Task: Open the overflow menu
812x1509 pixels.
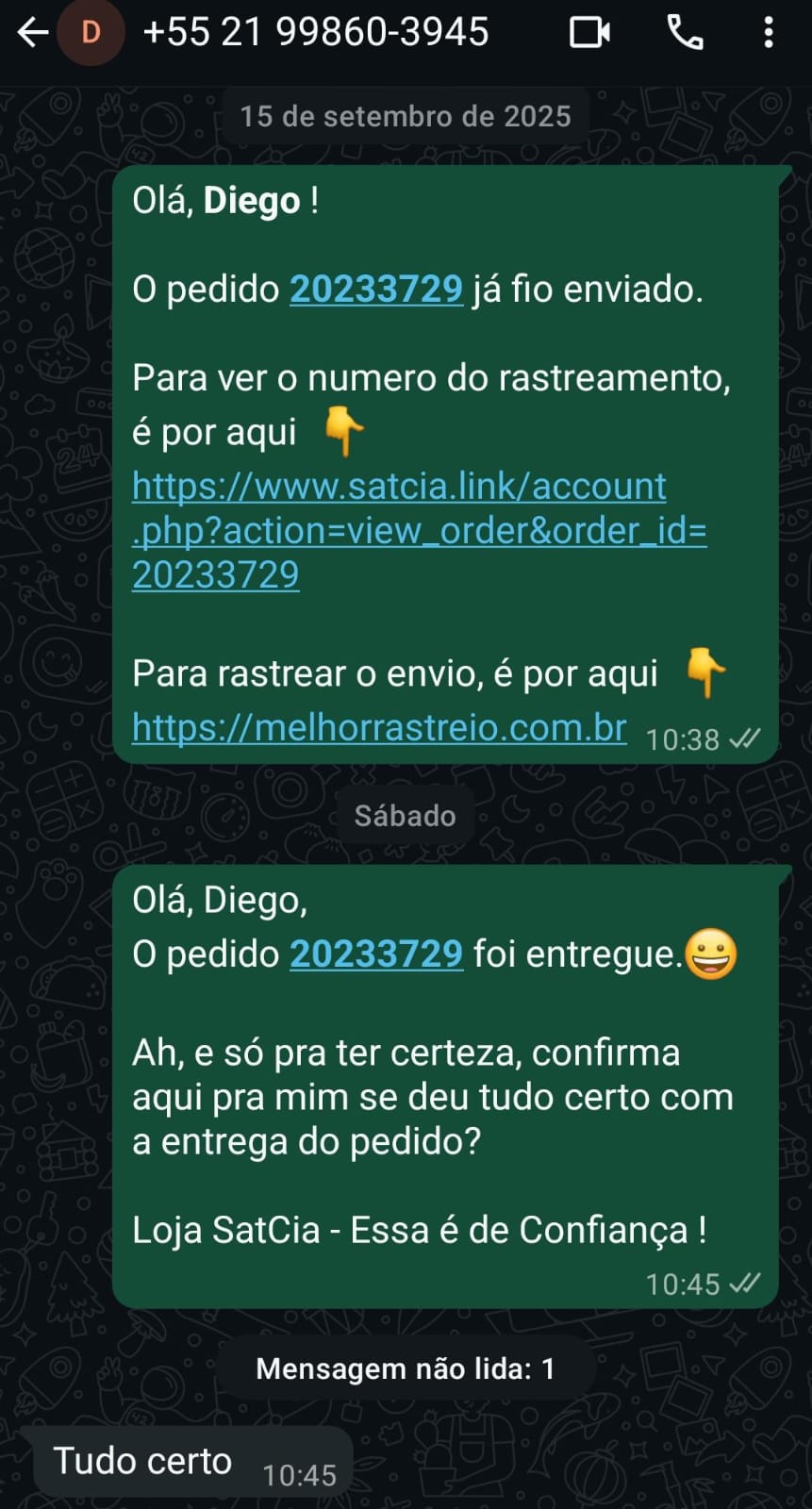Action: click(x=769, y=33)
